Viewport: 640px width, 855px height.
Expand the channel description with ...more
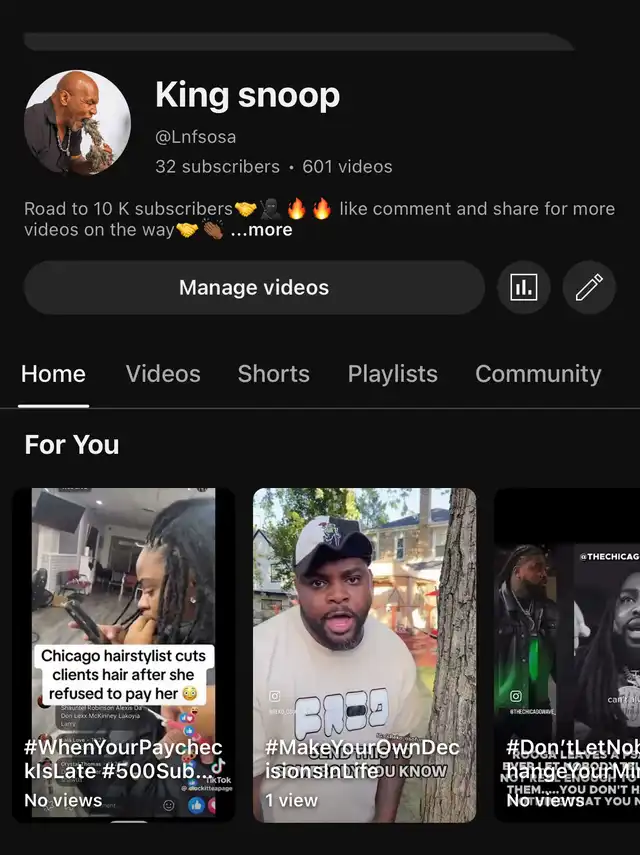[262, 230]
